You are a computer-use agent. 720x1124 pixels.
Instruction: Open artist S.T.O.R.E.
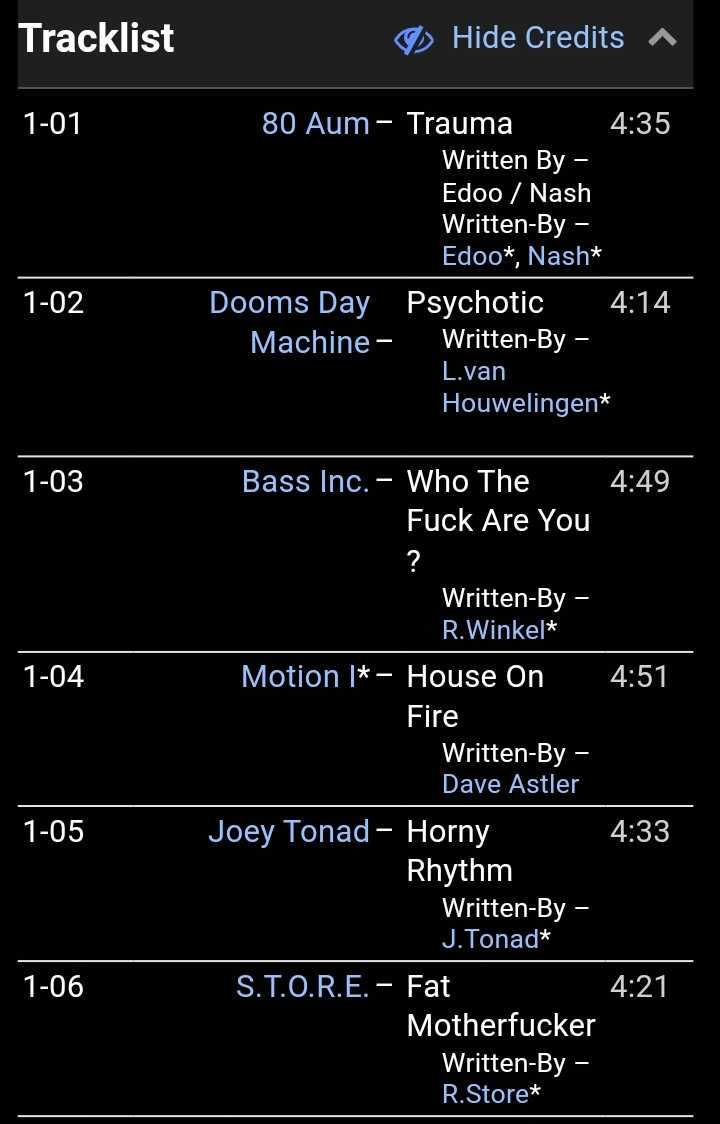302,987
